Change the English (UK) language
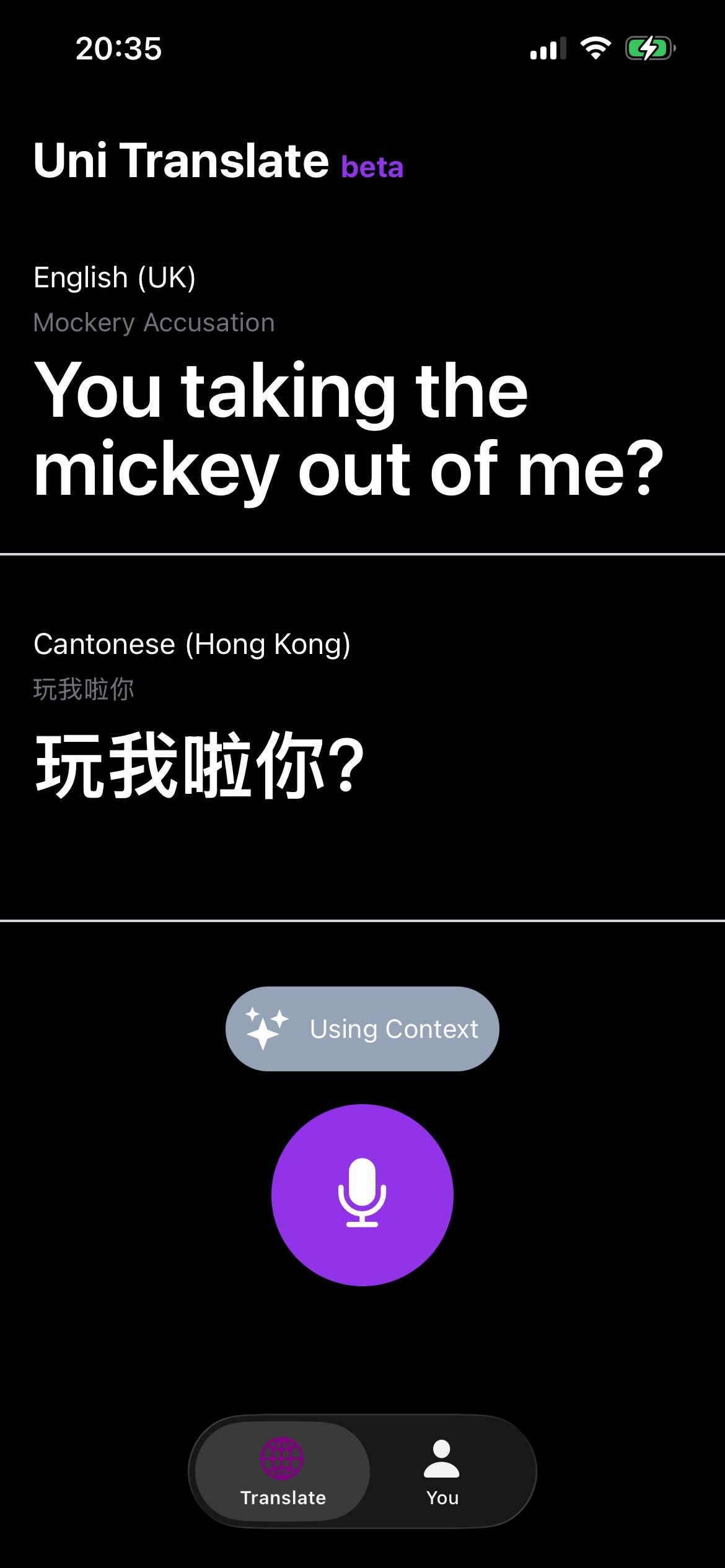 115,277
